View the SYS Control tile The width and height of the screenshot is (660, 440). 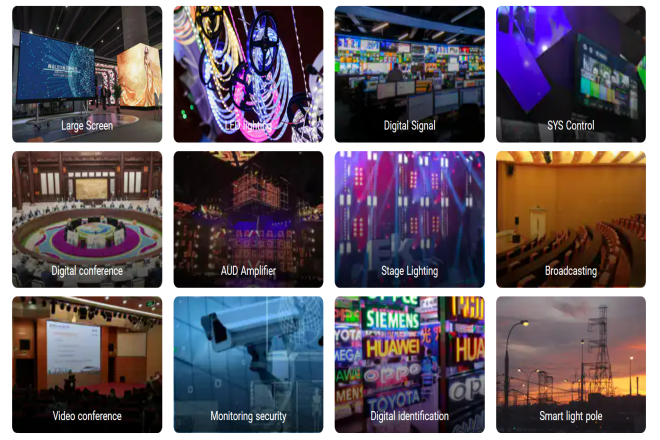[571, 75]
